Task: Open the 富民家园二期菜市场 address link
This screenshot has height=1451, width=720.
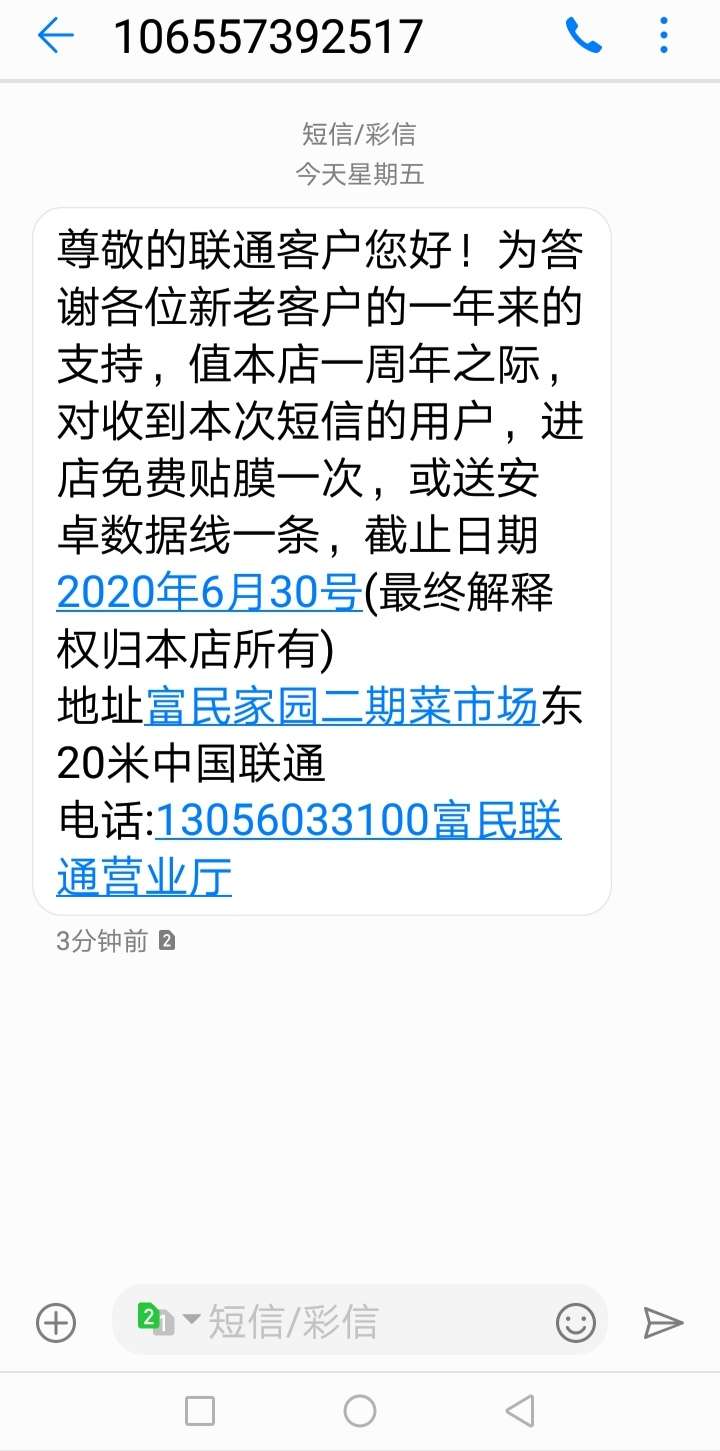Action: pyautogui.click(x=342, y=708)
